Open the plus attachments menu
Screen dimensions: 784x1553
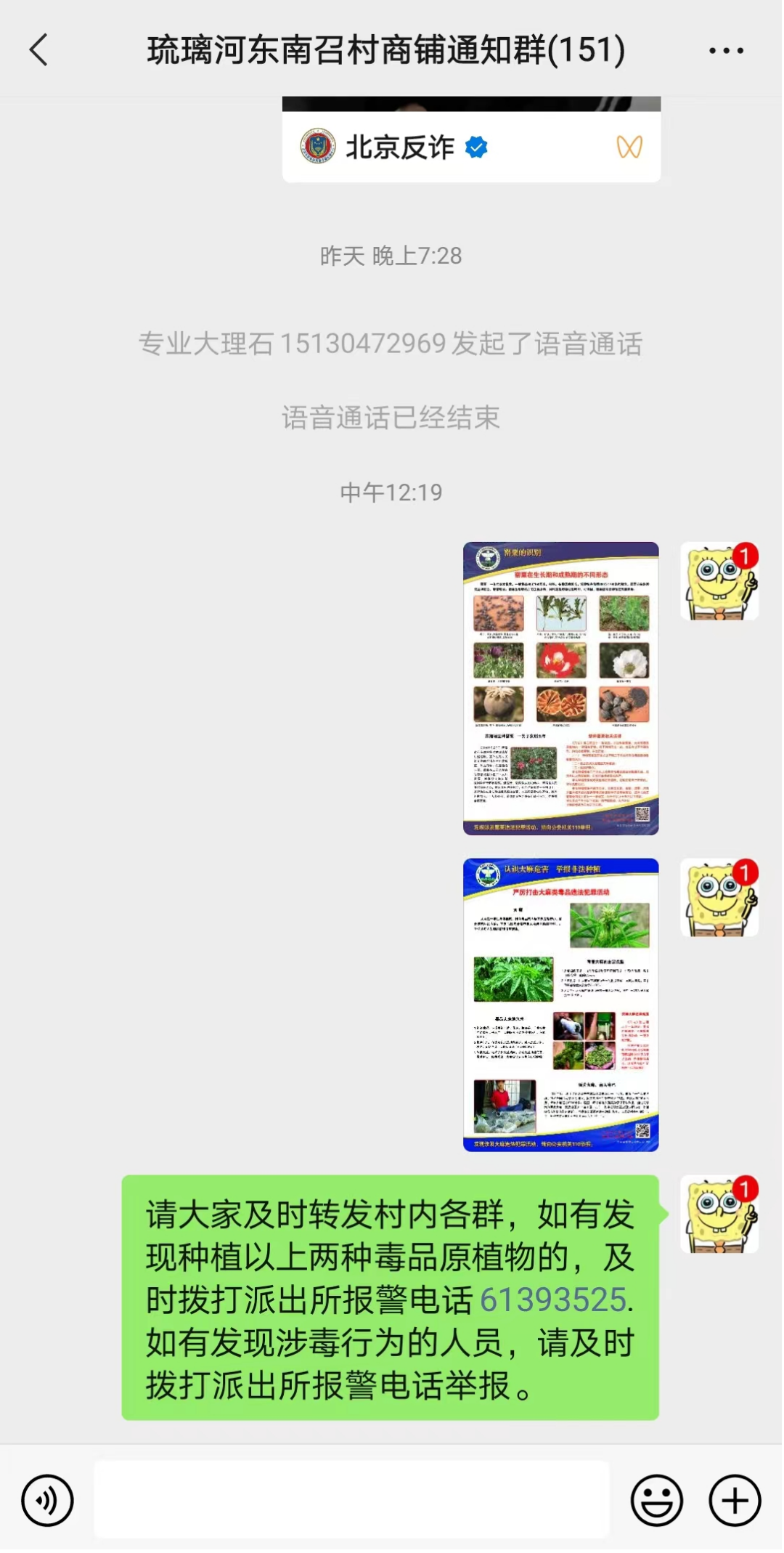pyautogui.click(x=735, y=1500)
